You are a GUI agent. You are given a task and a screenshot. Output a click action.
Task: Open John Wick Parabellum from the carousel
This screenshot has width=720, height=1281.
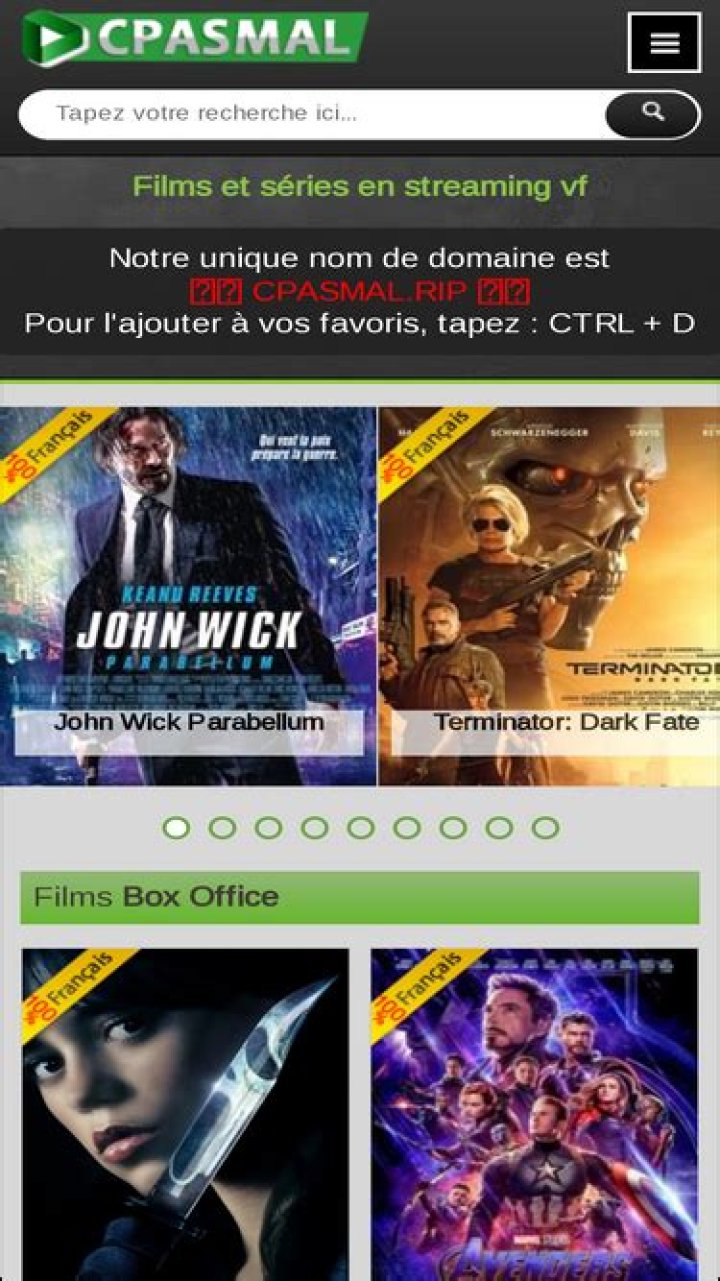point(188,596)
